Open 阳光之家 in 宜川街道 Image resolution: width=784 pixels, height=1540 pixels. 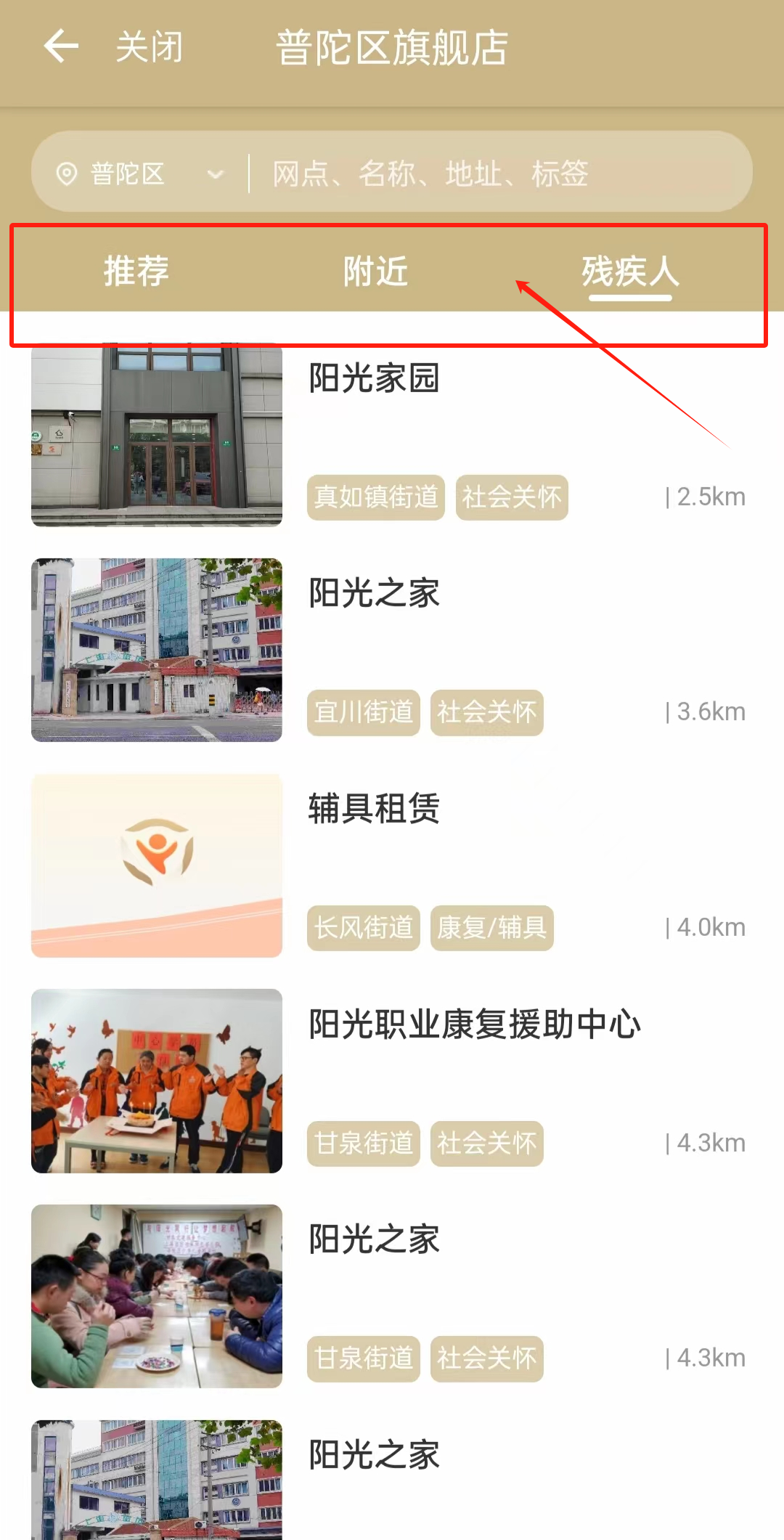(x=375, y=594)
